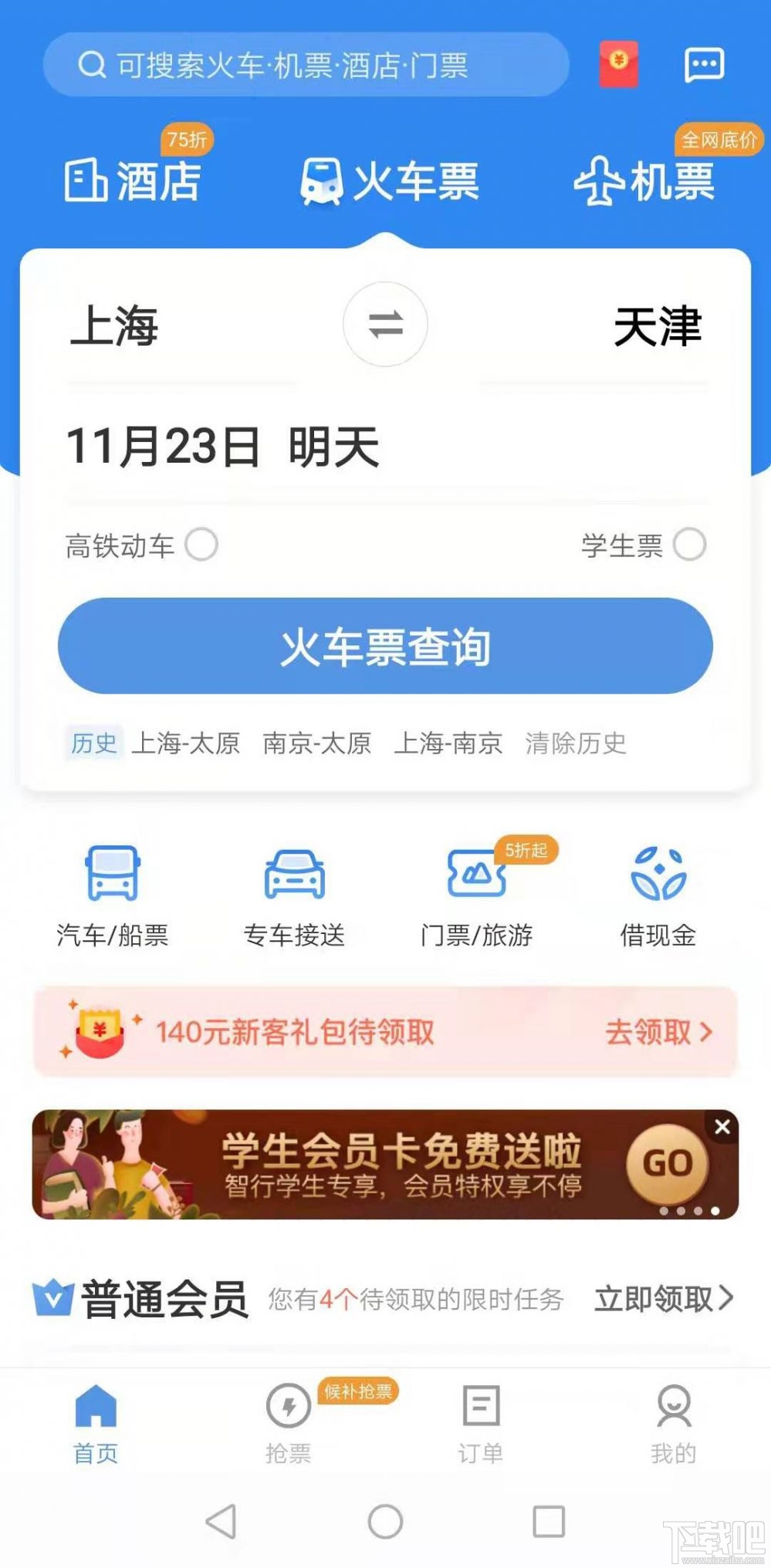Screen dimensions: 771x1568
Task: Open 汽车/船票 service
Action: (x=113, y=895)
